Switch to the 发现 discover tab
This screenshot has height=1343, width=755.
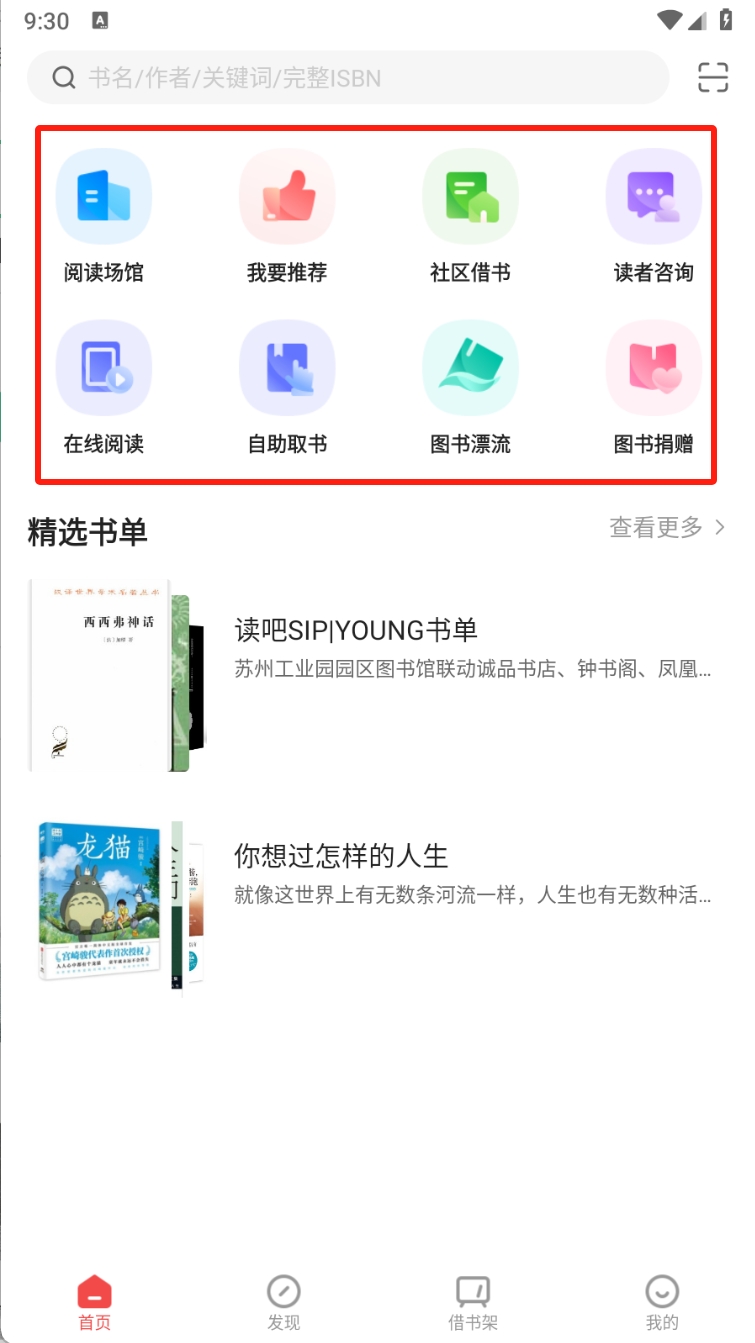tap(284, 1302)
